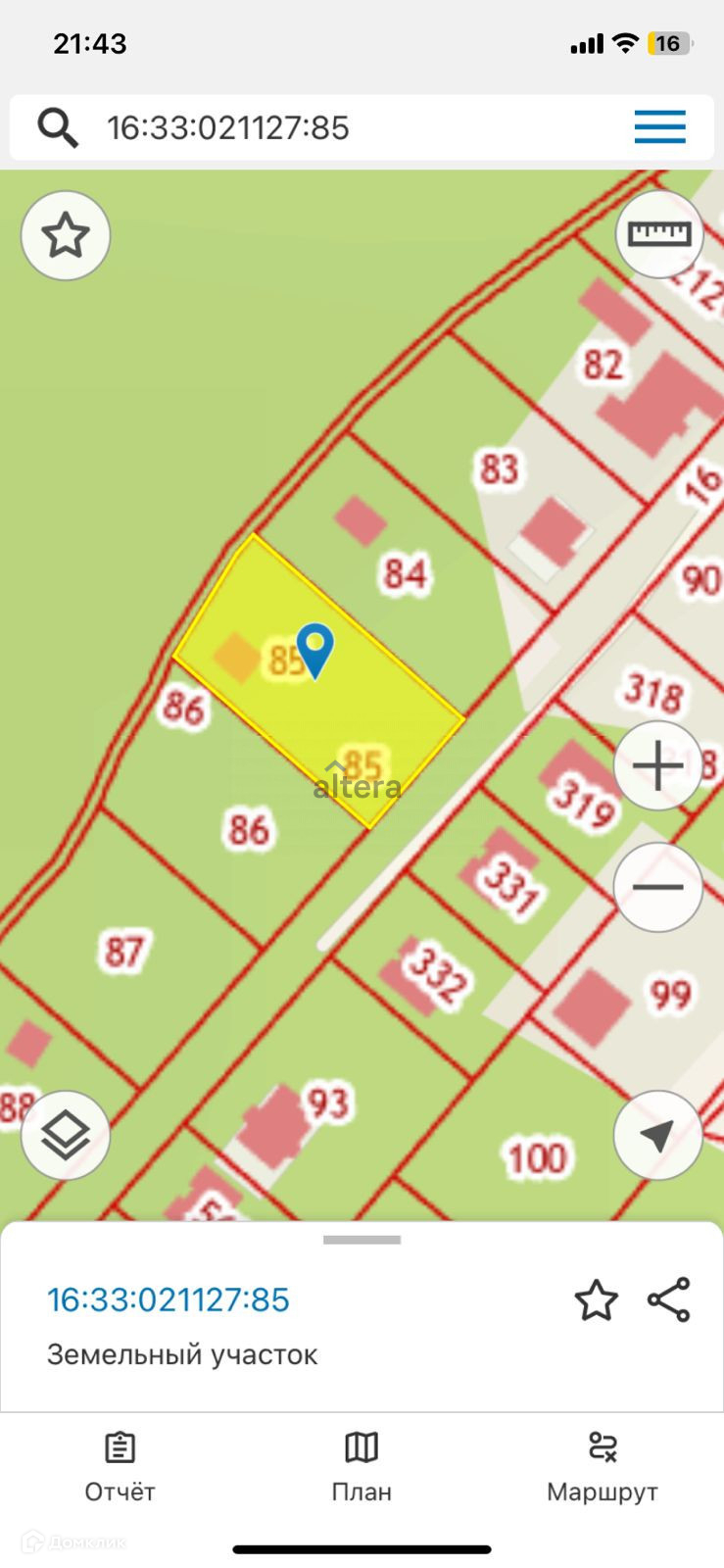Add plot 16:33:021127:85 to favorites
The image size is (724, 1568).
[x=596, y=1300]
